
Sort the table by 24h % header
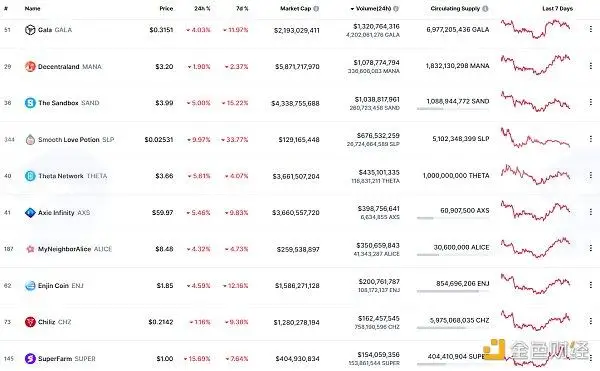pos(202,8)
